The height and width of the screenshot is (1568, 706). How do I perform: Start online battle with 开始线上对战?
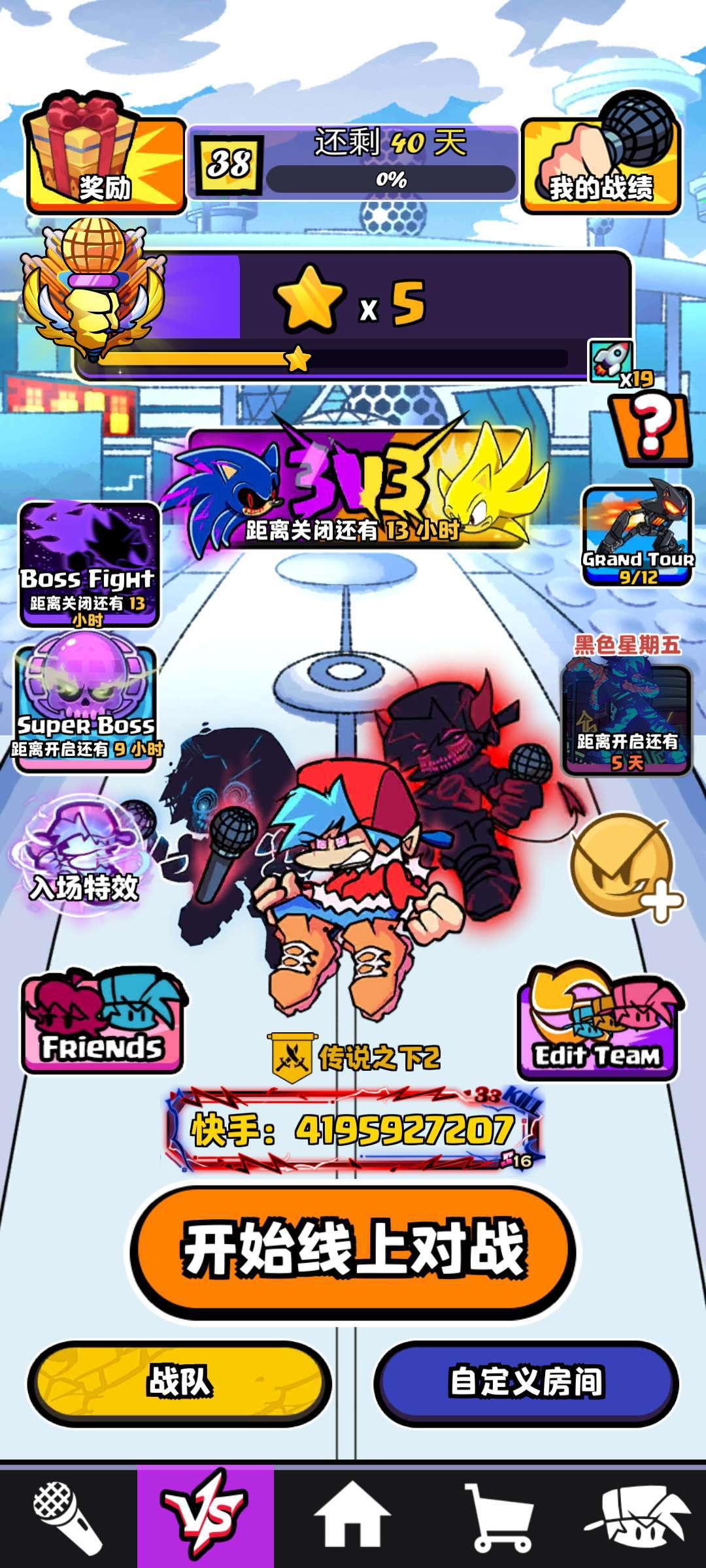353,1251
